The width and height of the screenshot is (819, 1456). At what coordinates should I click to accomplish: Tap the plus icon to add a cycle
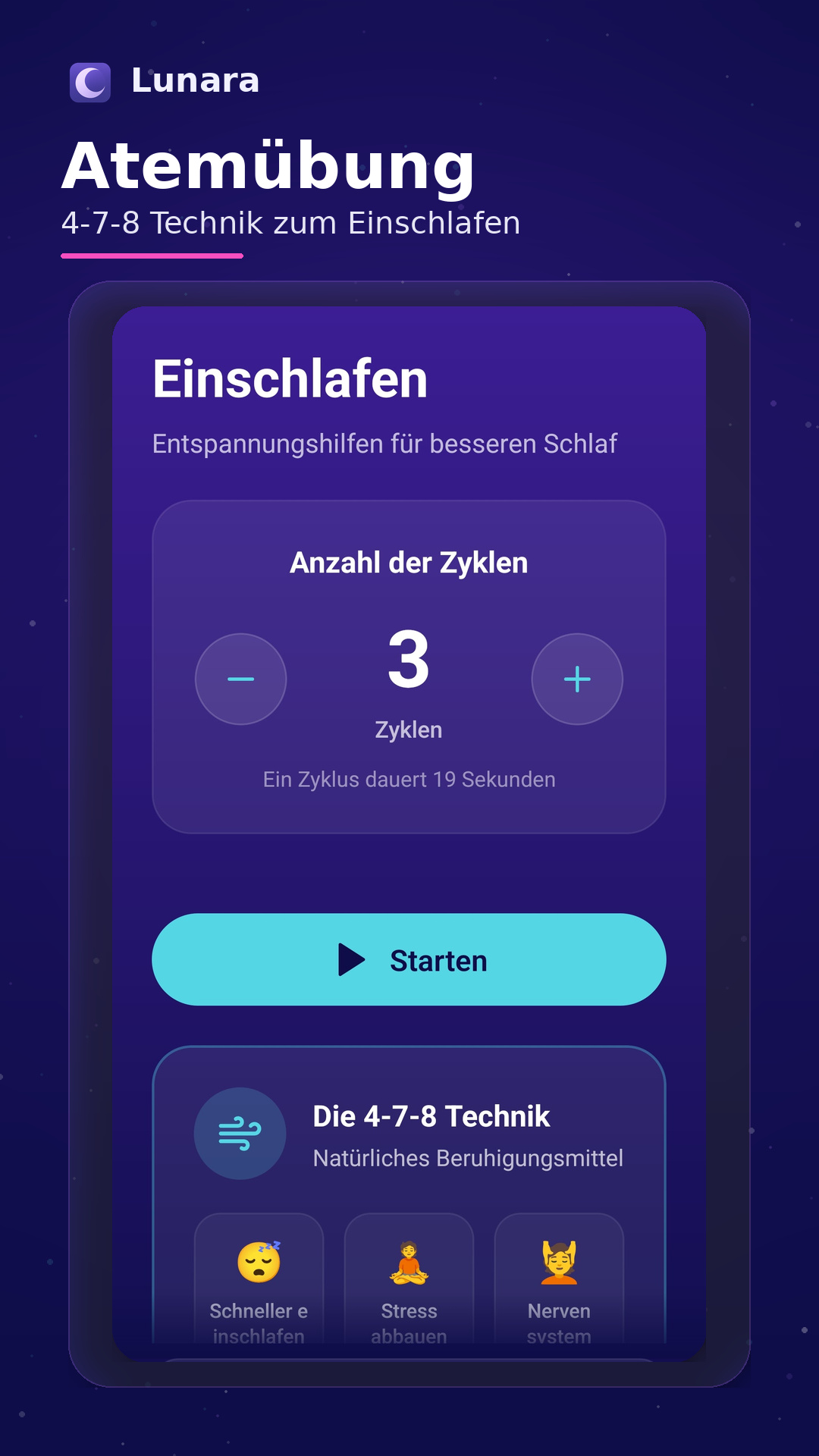tap(577, 679)
